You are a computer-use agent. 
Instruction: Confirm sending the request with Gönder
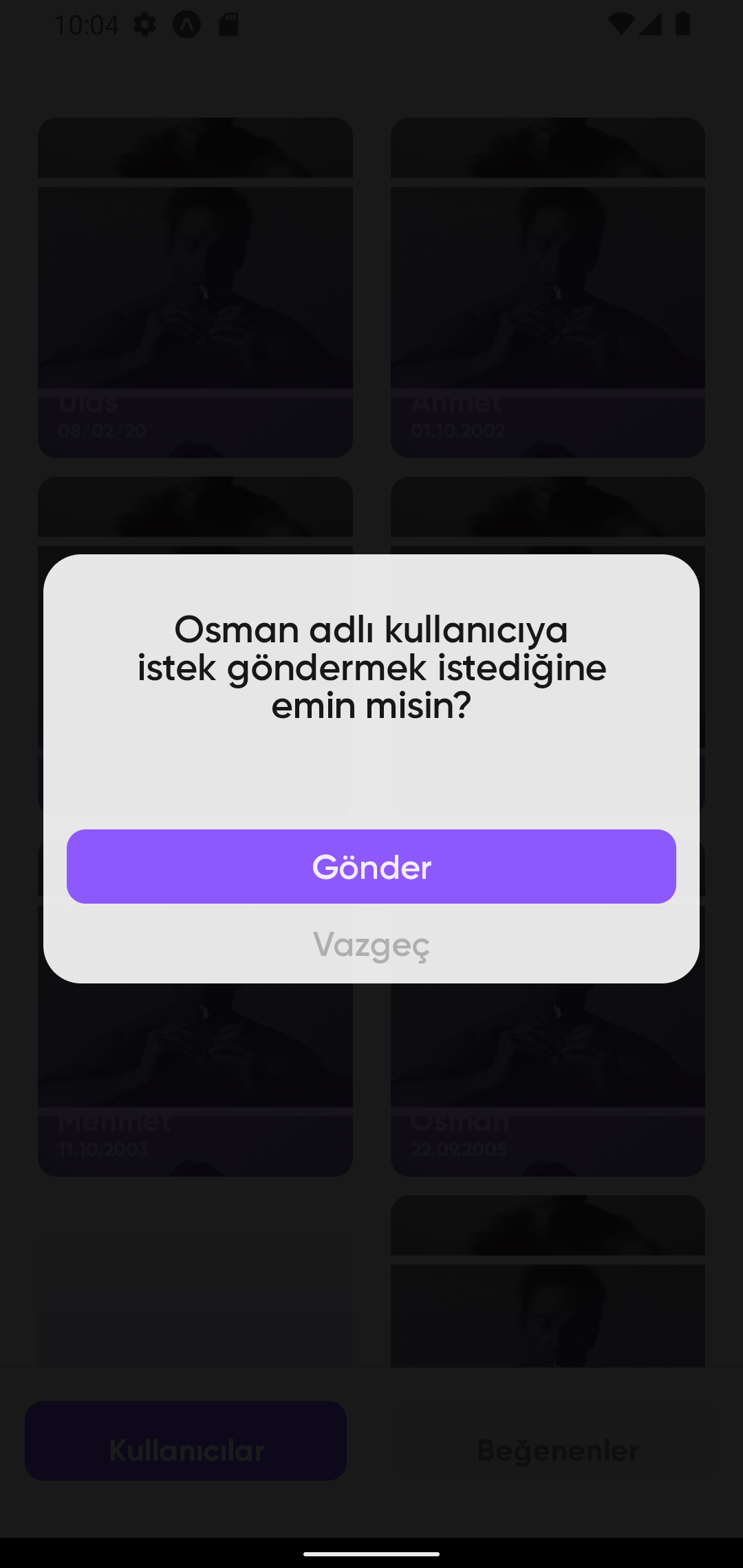coord(371,867)
